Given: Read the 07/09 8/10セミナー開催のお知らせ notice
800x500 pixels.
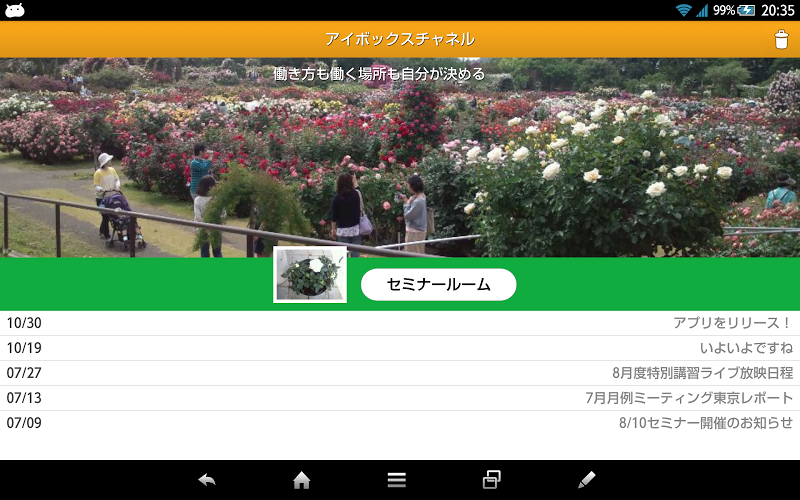Looking at the screenshot, I should 400,423.
